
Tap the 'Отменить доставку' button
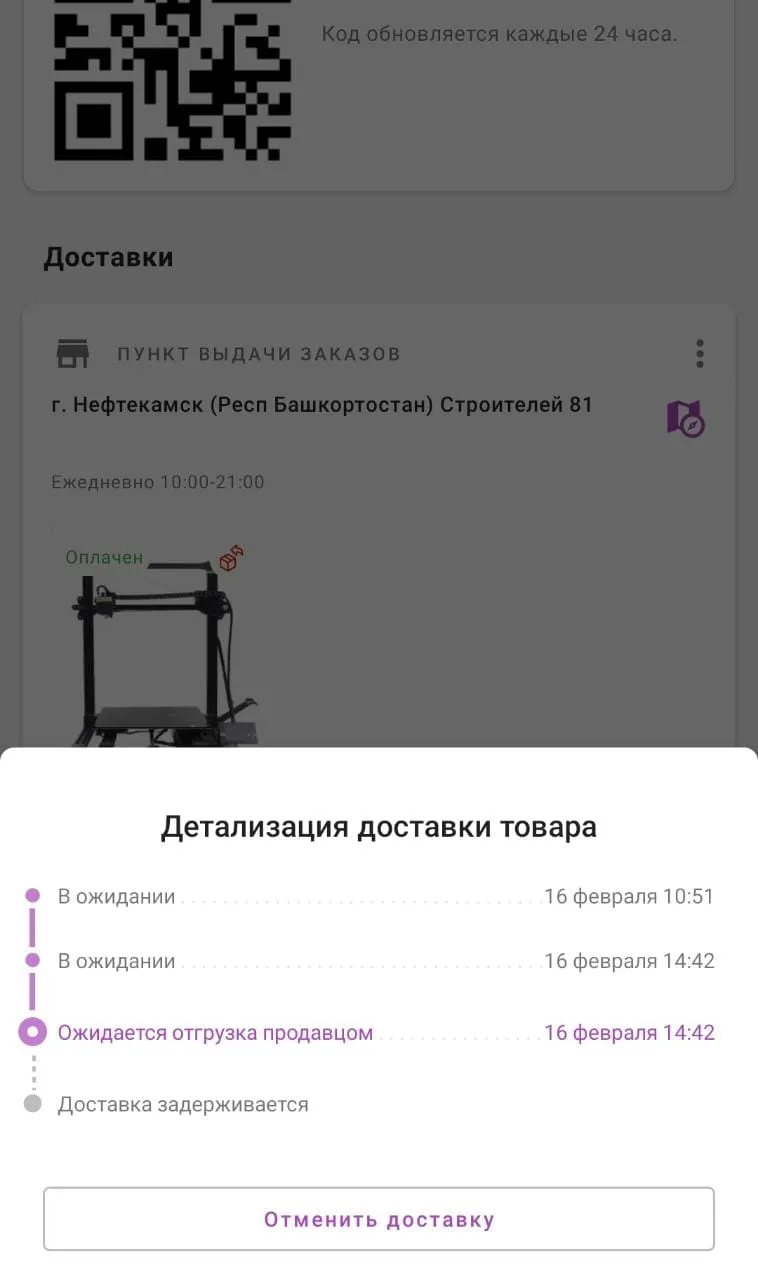tap(379, 1219)
